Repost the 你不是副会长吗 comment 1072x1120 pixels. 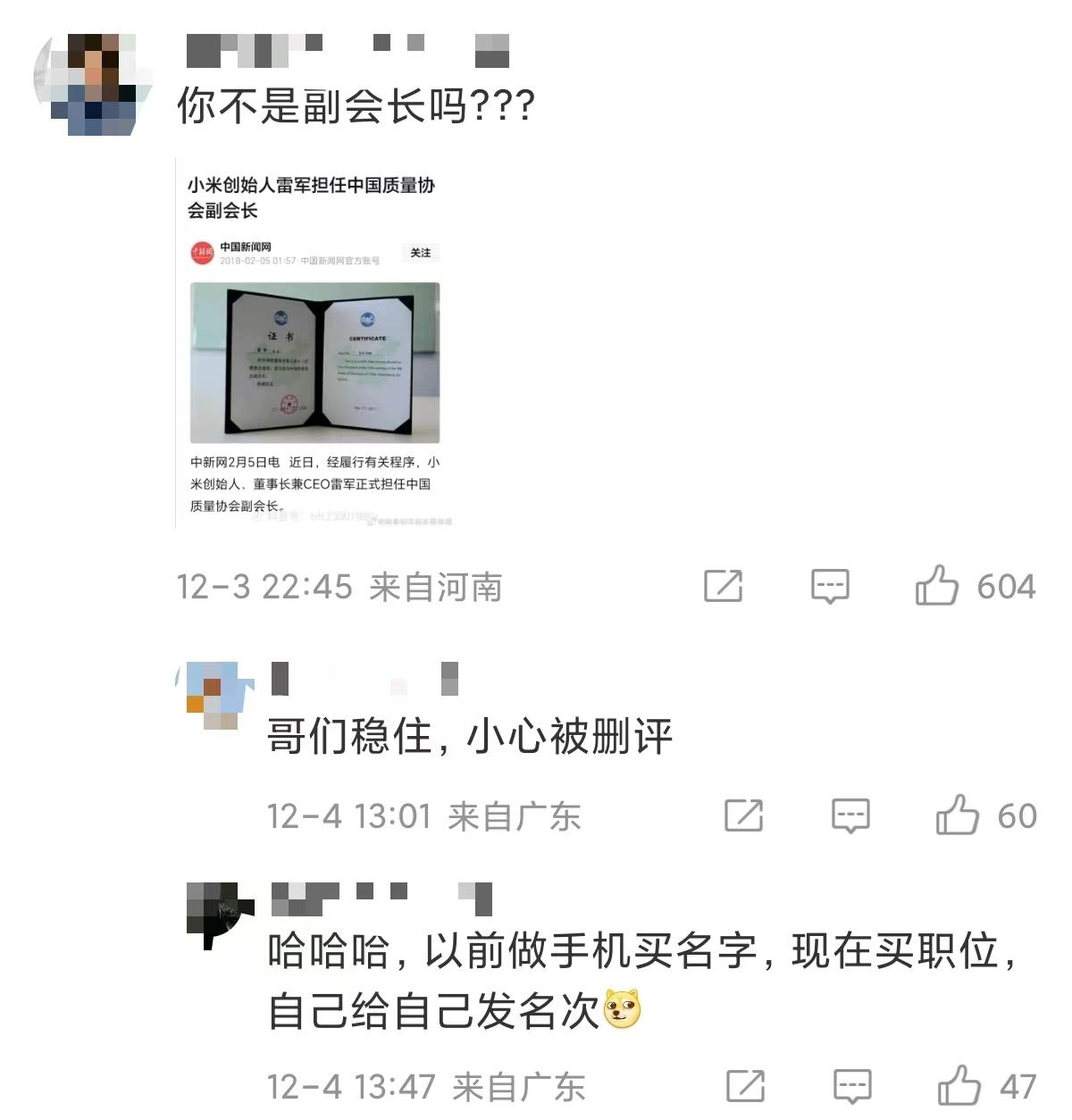pyautogui.click(x=723, y=586)
